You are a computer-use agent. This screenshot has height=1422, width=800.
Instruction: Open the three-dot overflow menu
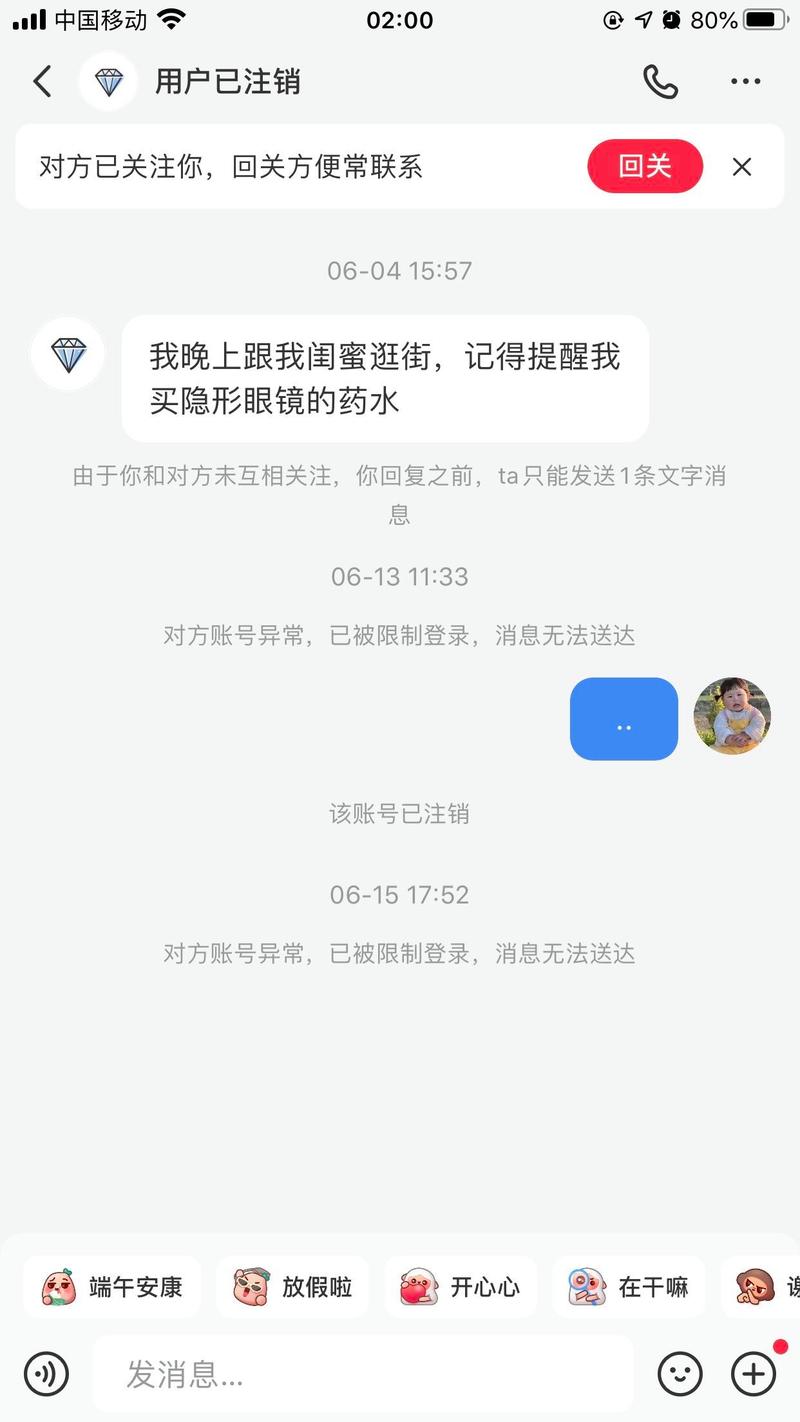[745, 82]
